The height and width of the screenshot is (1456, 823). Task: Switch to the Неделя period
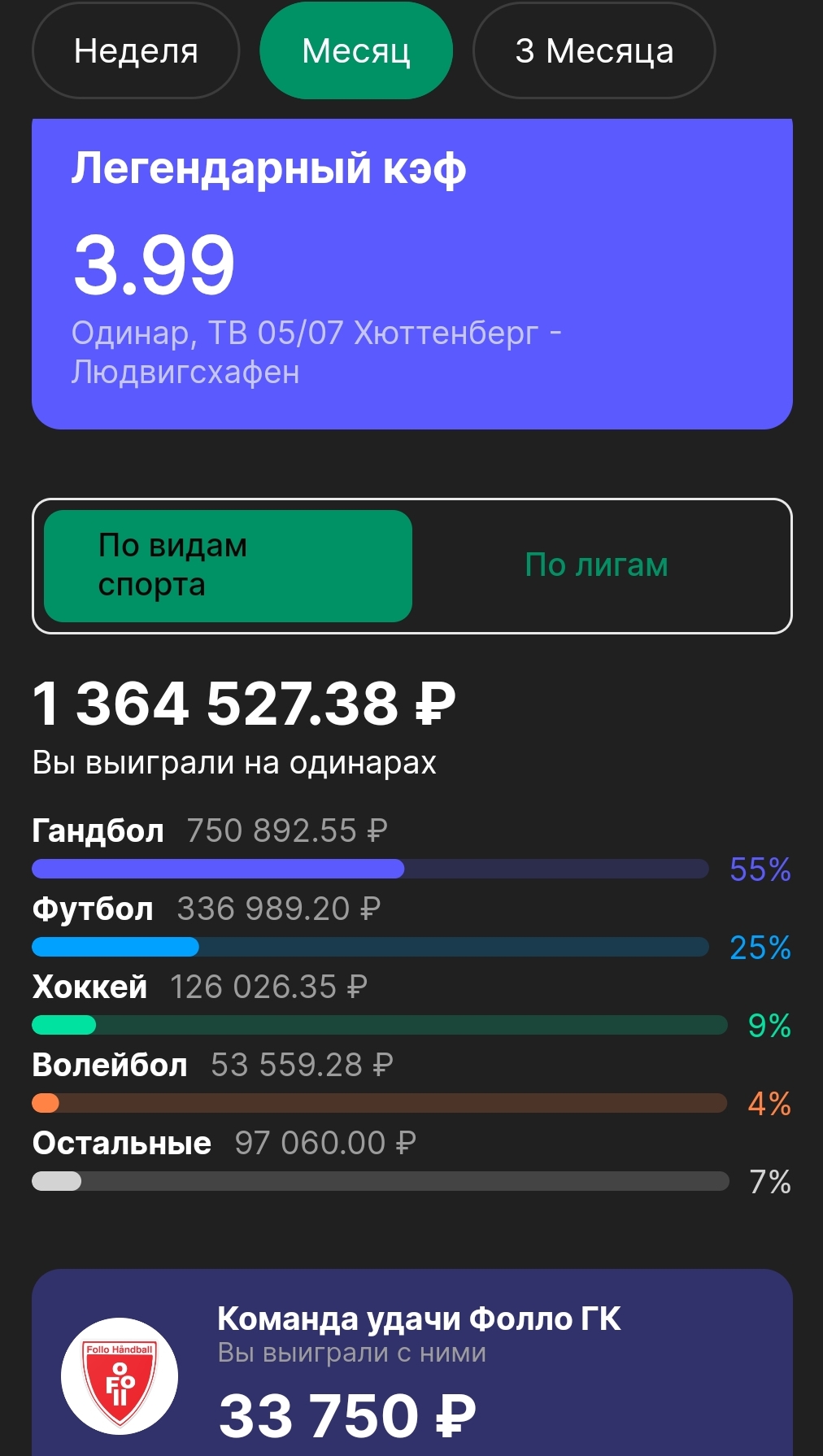136,50
